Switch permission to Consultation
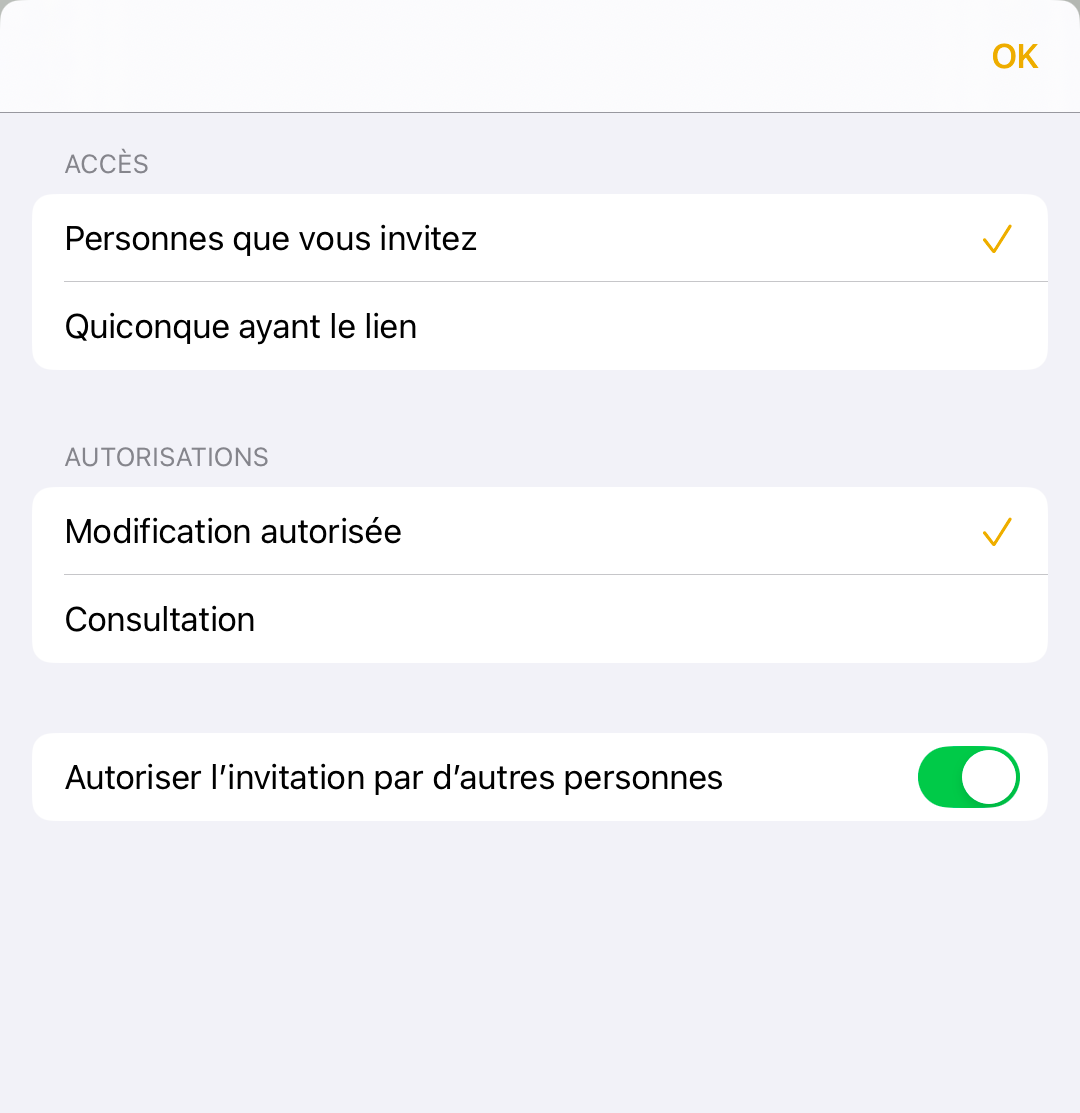Viewport: 1080px width, 1113px height. 540,620
